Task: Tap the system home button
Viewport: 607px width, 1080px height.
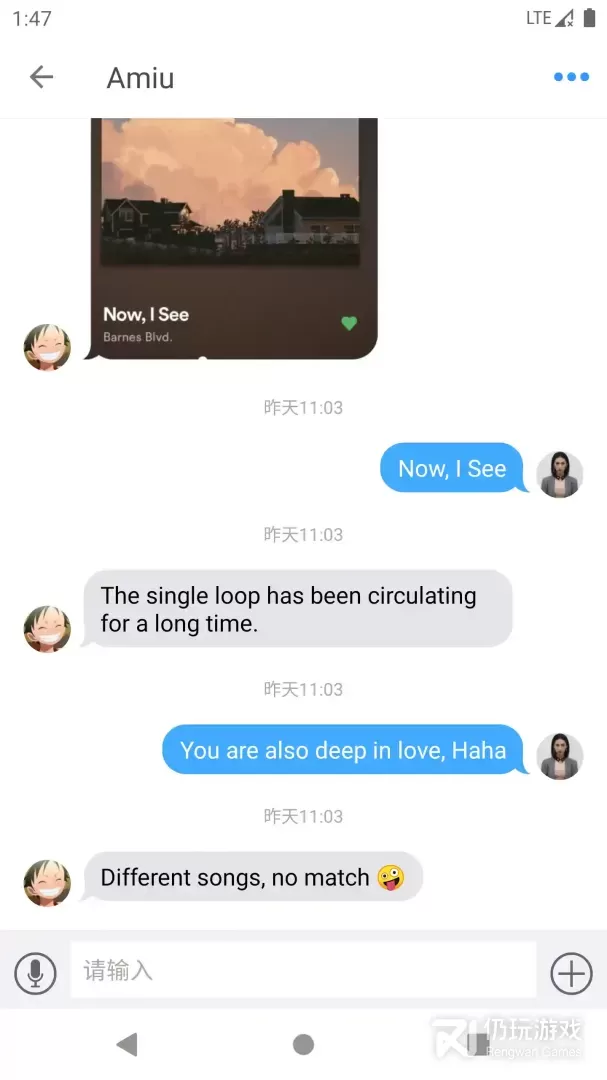Action: [x=303, y=1045]
